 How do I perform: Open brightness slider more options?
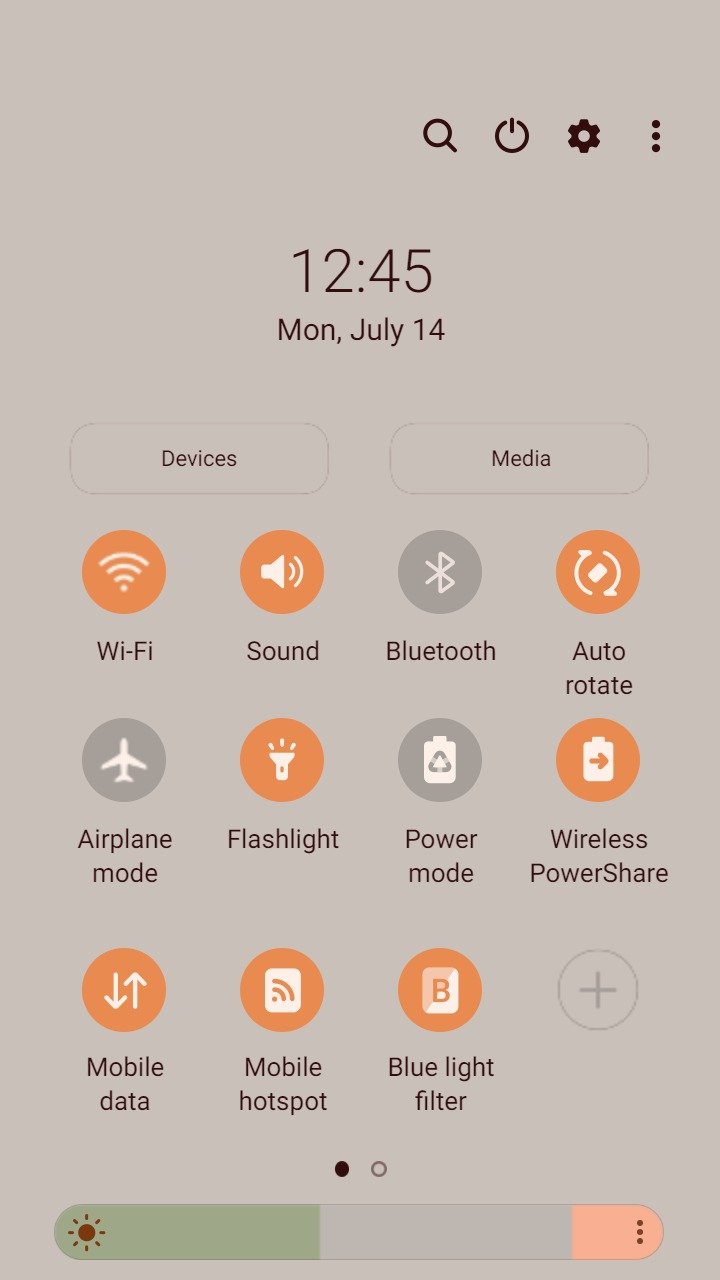640,1232
